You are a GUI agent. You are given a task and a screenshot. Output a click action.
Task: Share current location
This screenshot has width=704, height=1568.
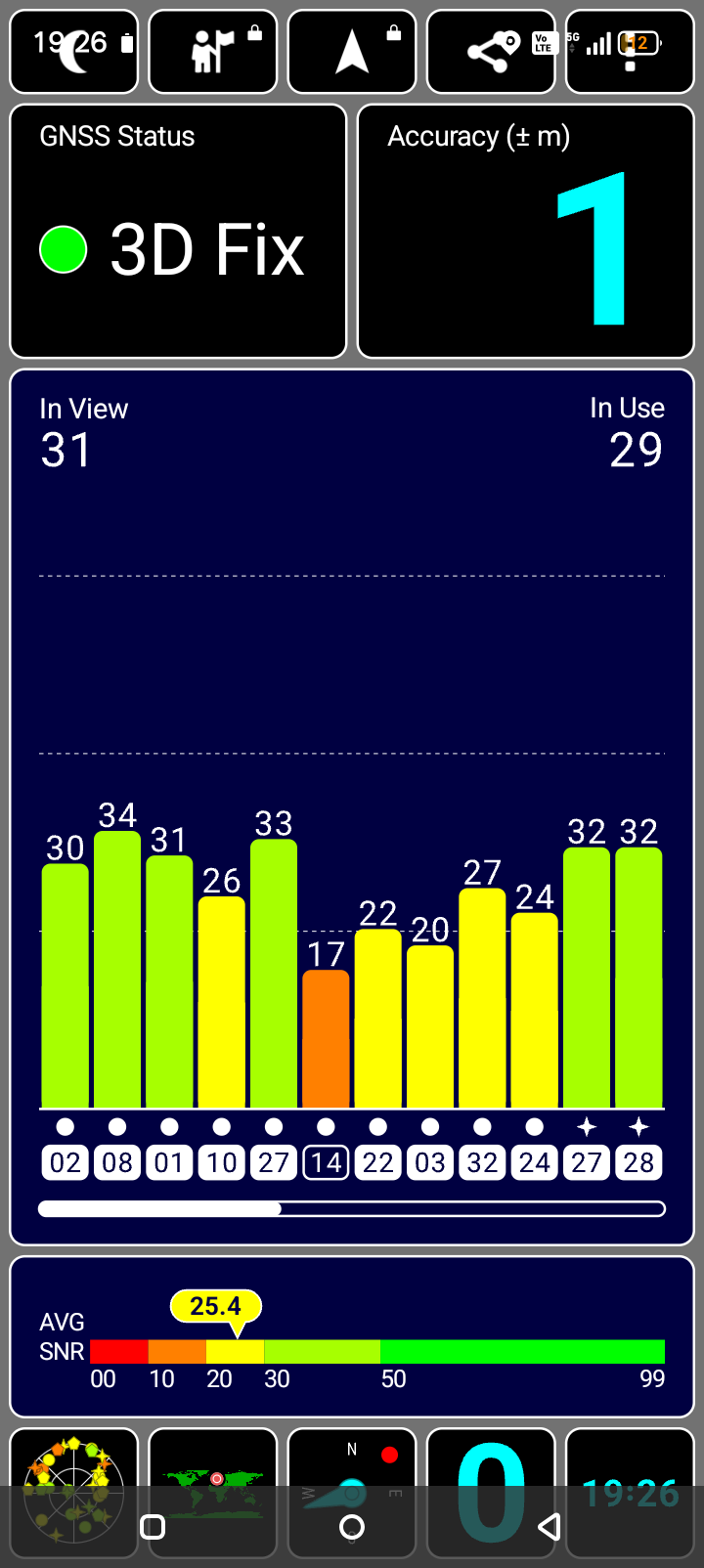(x=491, y=52)
